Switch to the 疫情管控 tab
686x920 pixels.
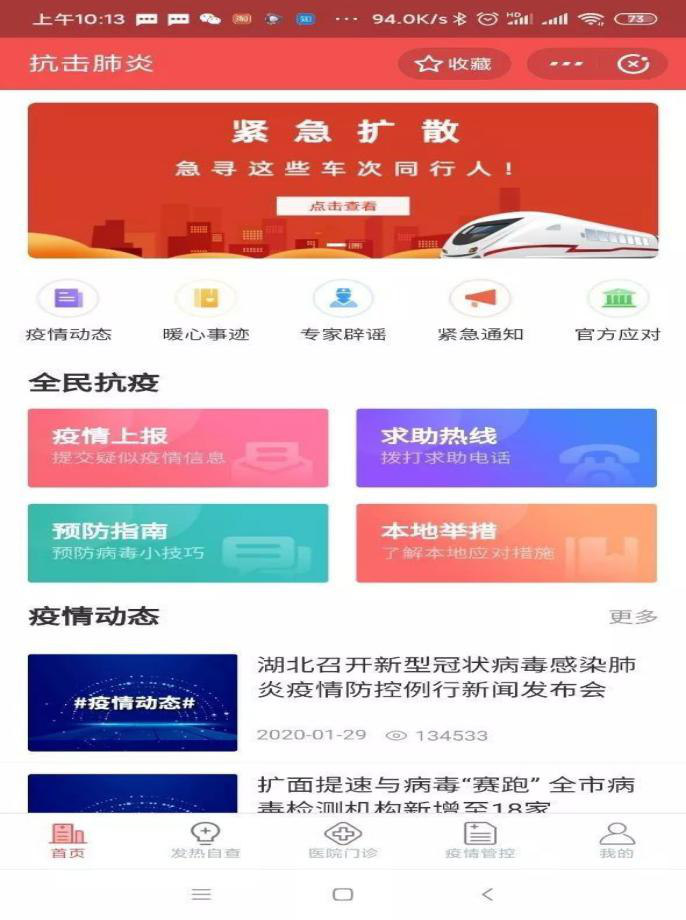[x=480, y=841]
